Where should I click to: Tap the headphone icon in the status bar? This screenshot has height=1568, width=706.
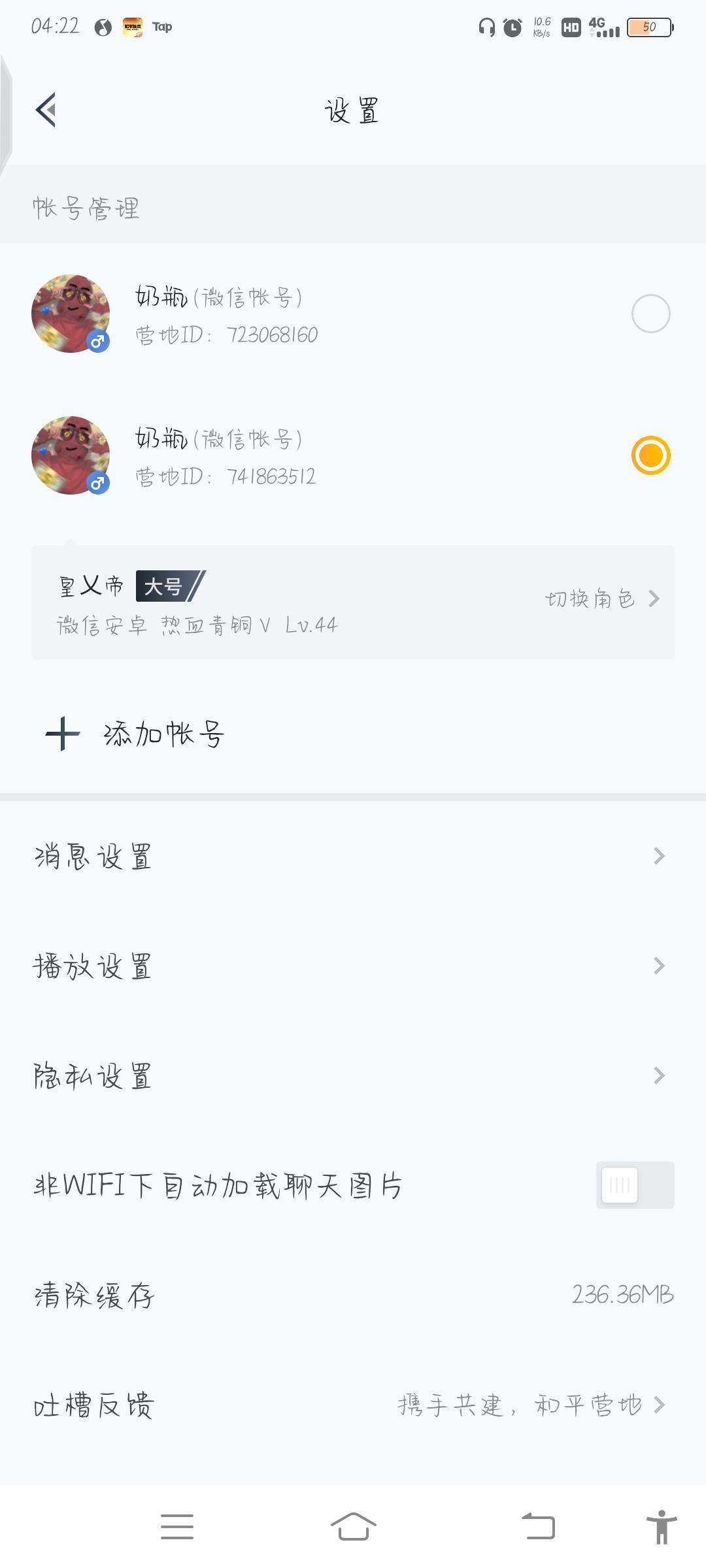click(x=484, y=26)
